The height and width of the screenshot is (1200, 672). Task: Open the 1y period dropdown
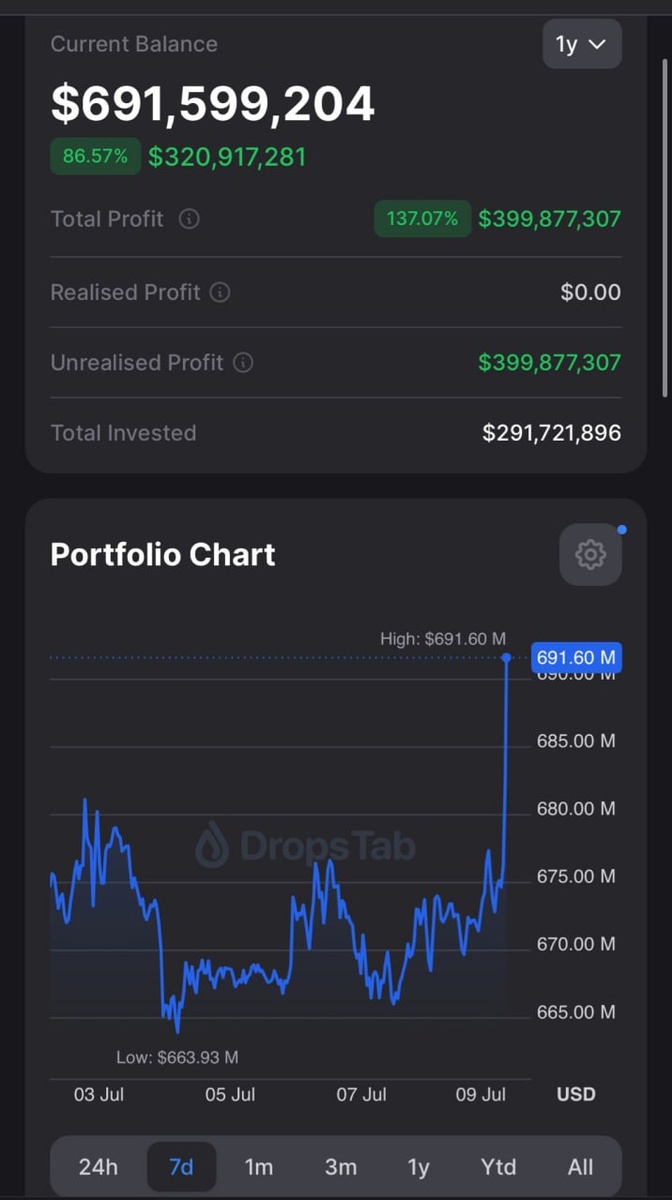pyautogui.click(x=581, y=44)
